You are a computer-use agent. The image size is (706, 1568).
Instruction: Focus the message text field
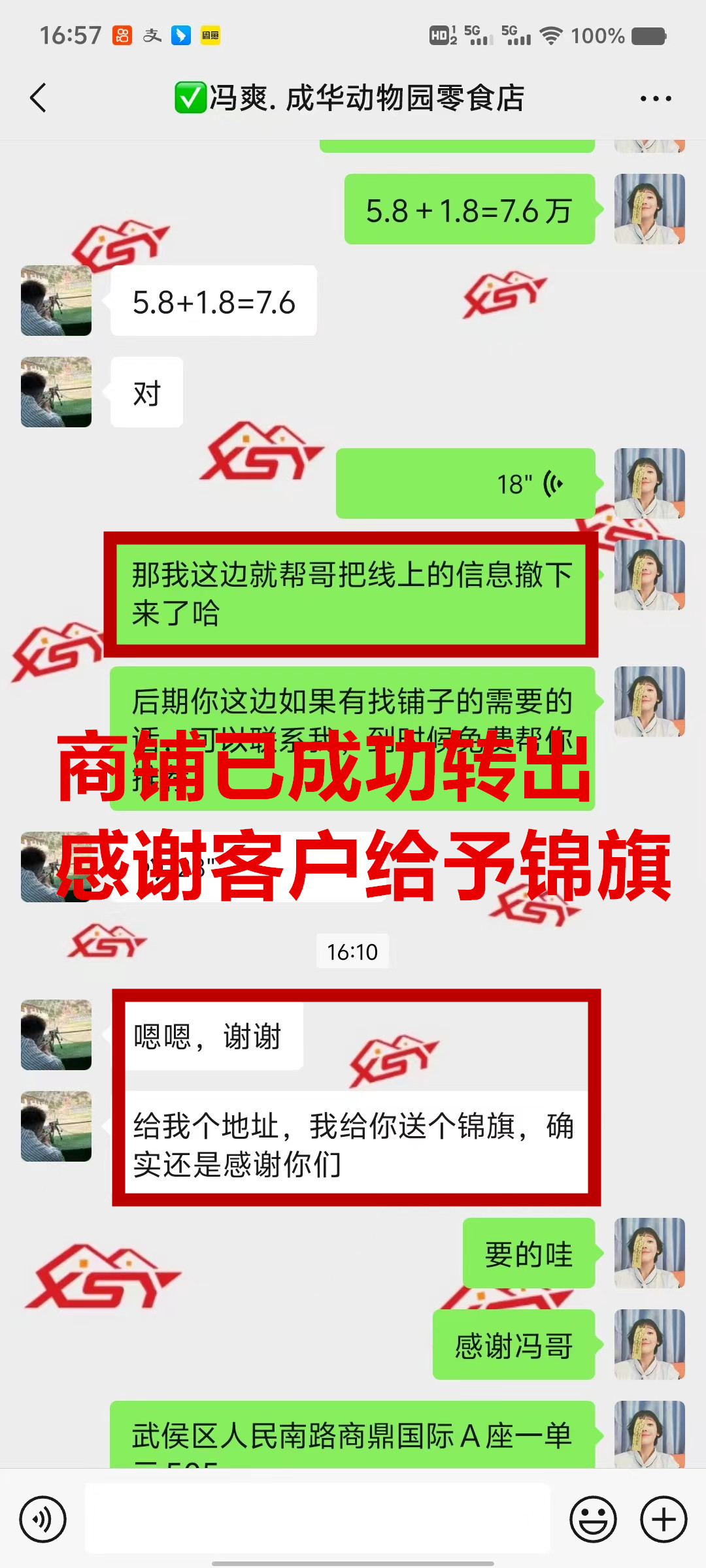click(318, 1519)
